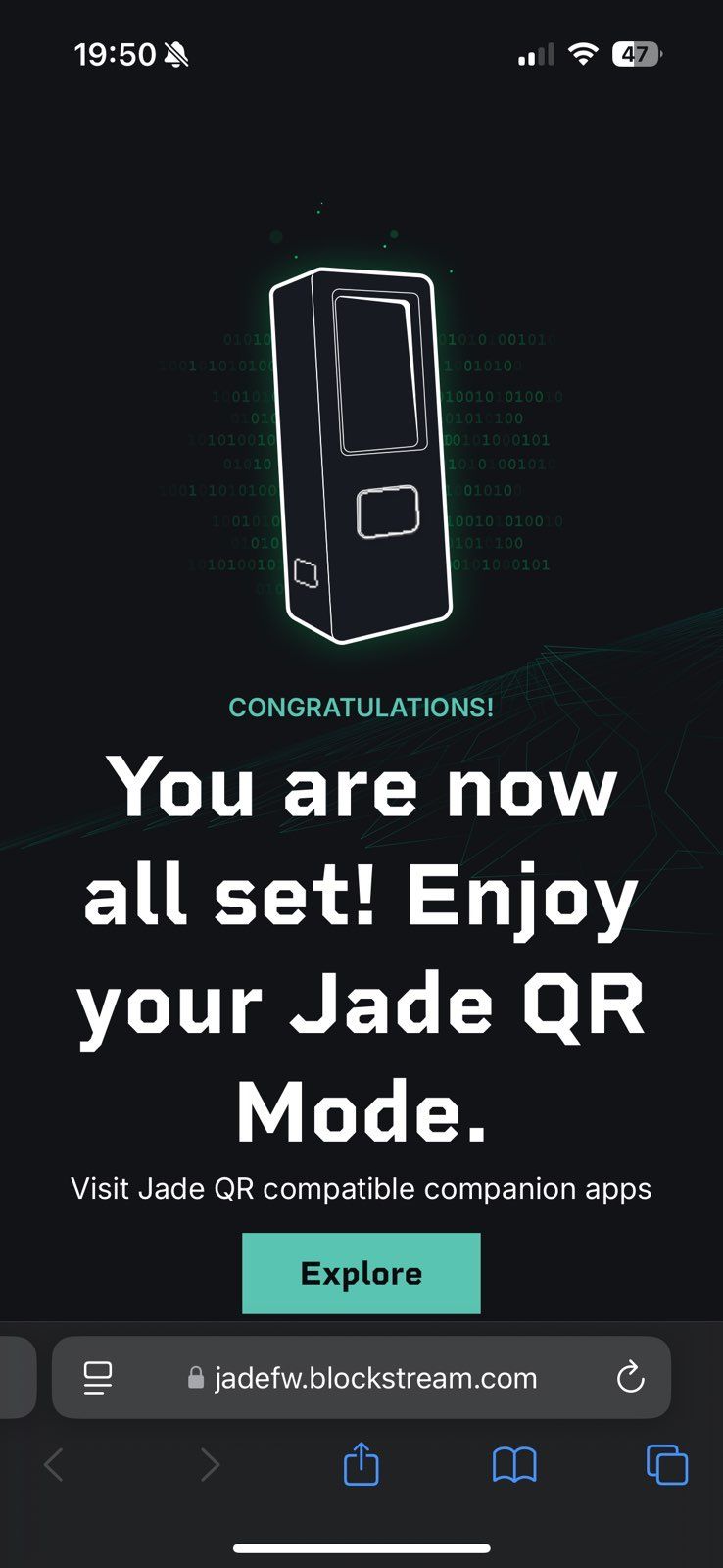This screenshot has width=723, height=1568.
Task: Share this page
Action: point(361,1465)
